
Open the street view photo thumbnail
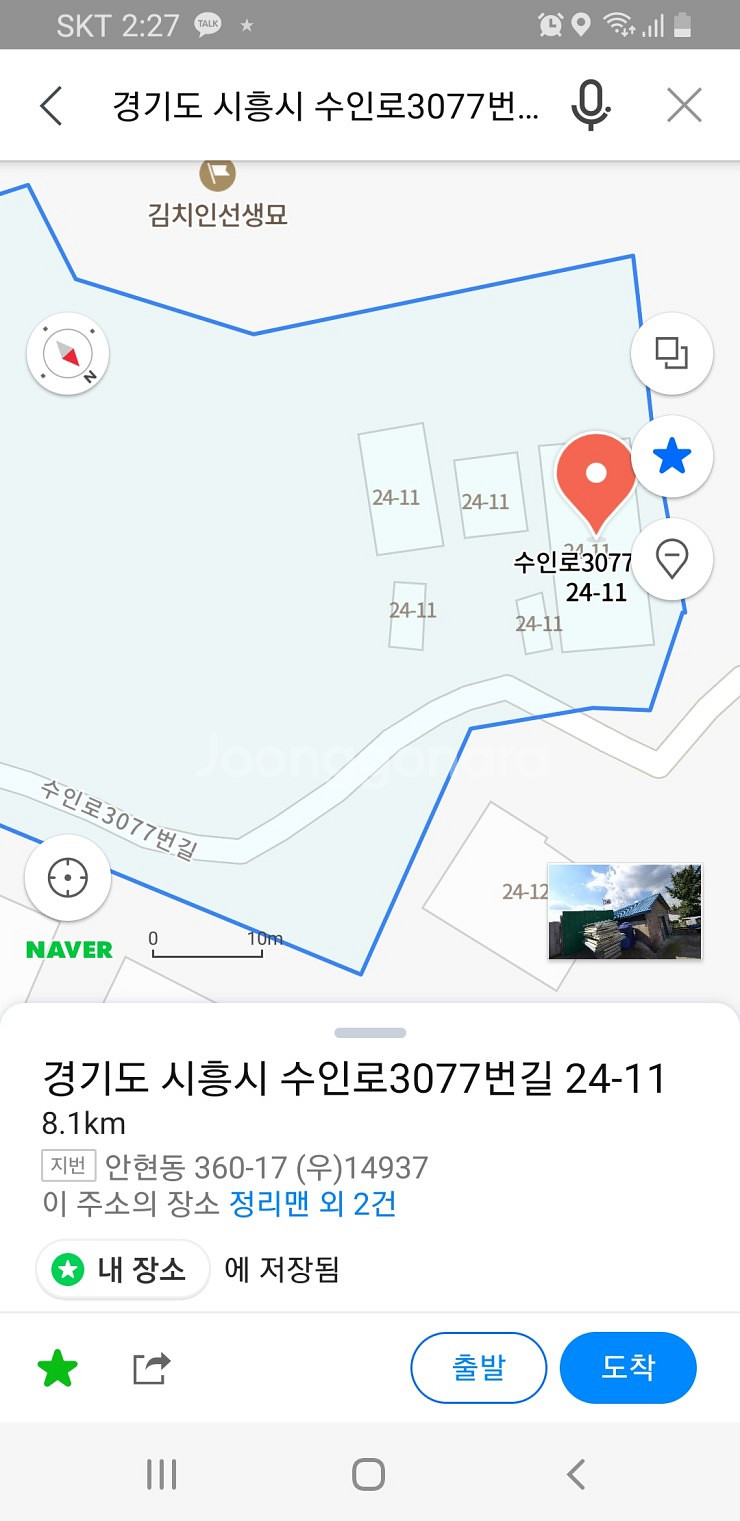pos(624,910)
